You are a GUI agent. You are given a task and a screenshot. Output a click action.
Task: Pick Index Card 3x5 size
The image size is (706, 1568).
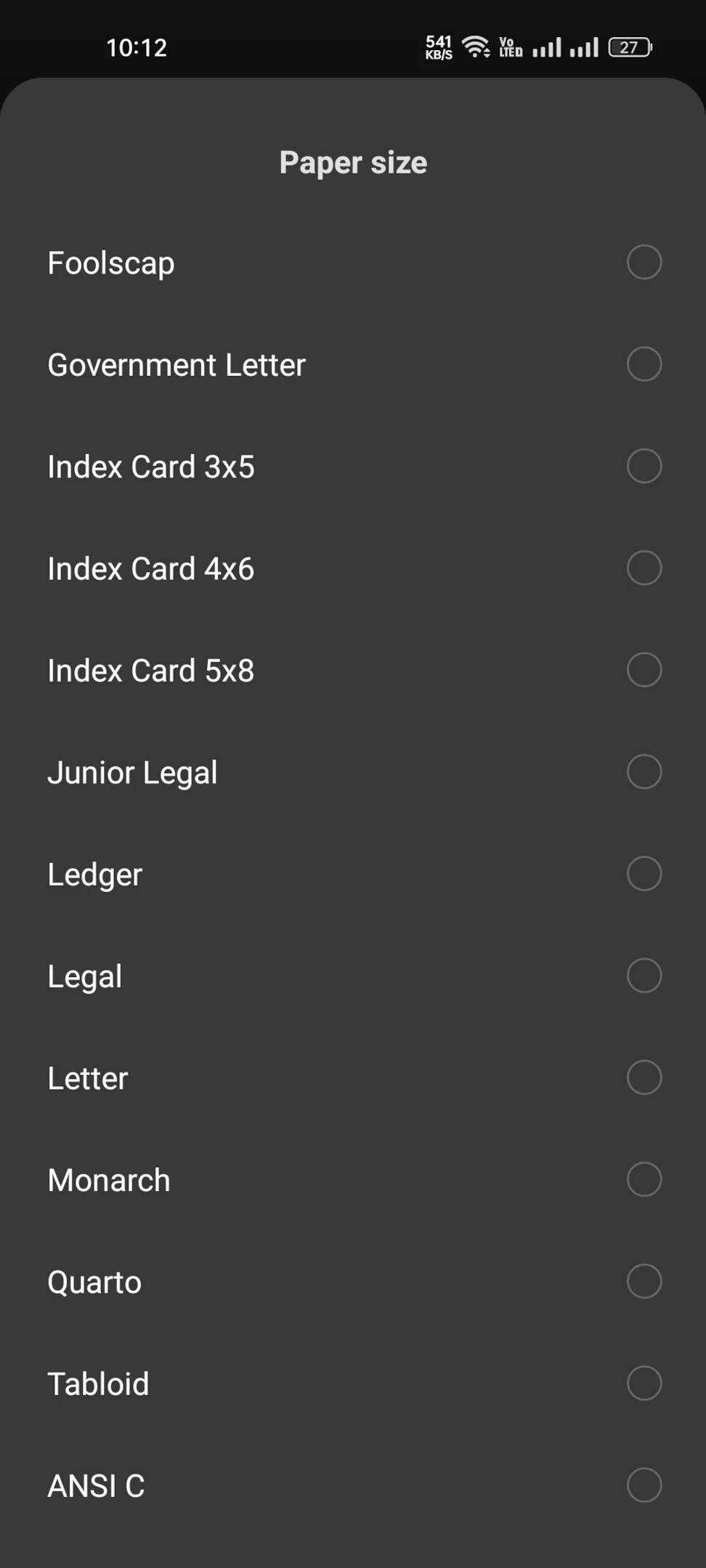click(x=644, y=466)
